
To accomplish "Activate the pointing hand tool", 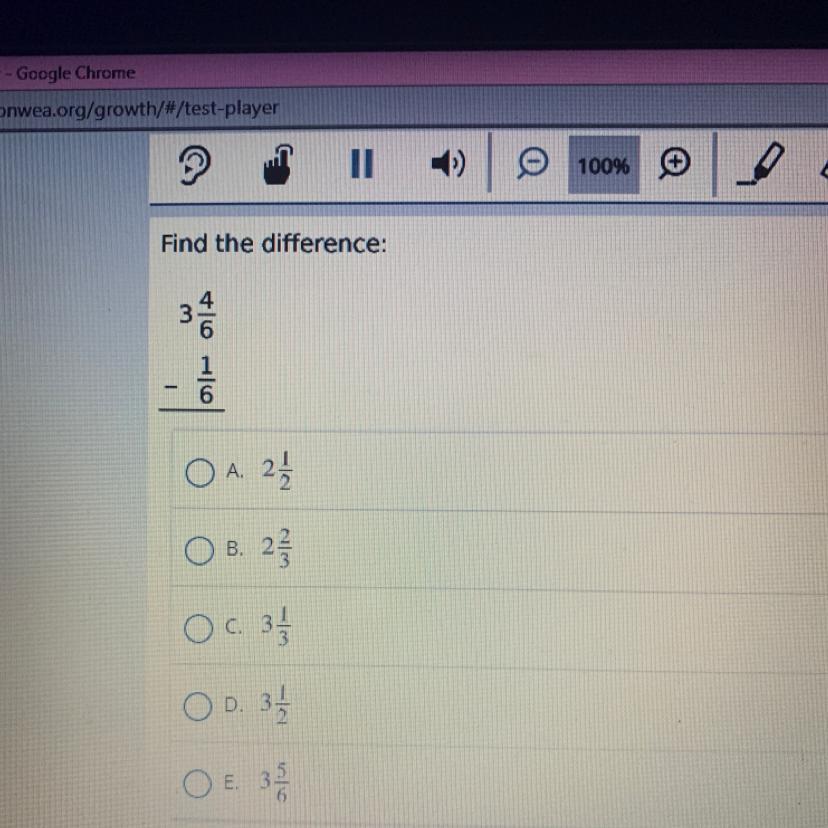I will [x=277, y=165].
